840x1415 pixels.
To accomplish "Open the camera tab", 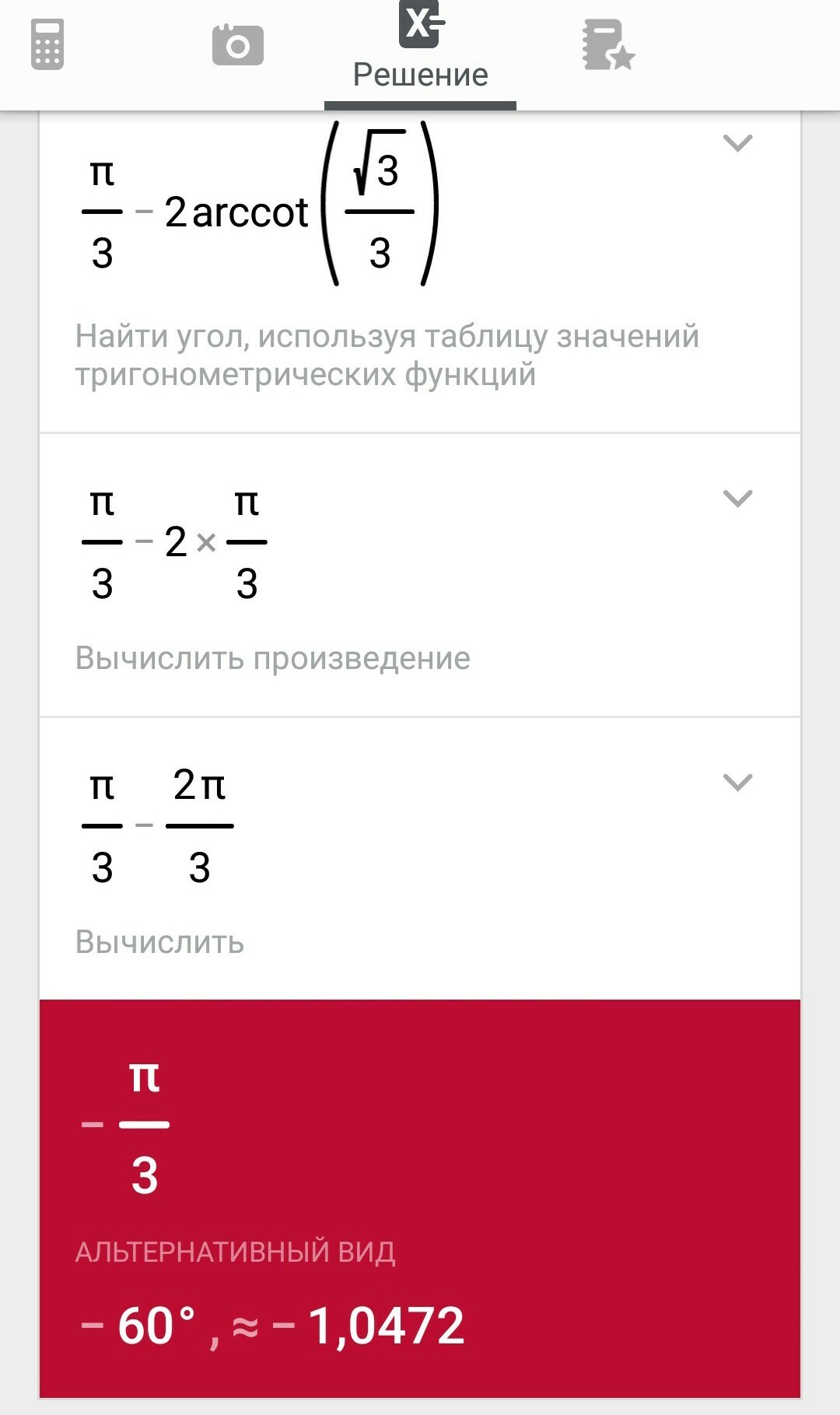I will coord(237,44).
